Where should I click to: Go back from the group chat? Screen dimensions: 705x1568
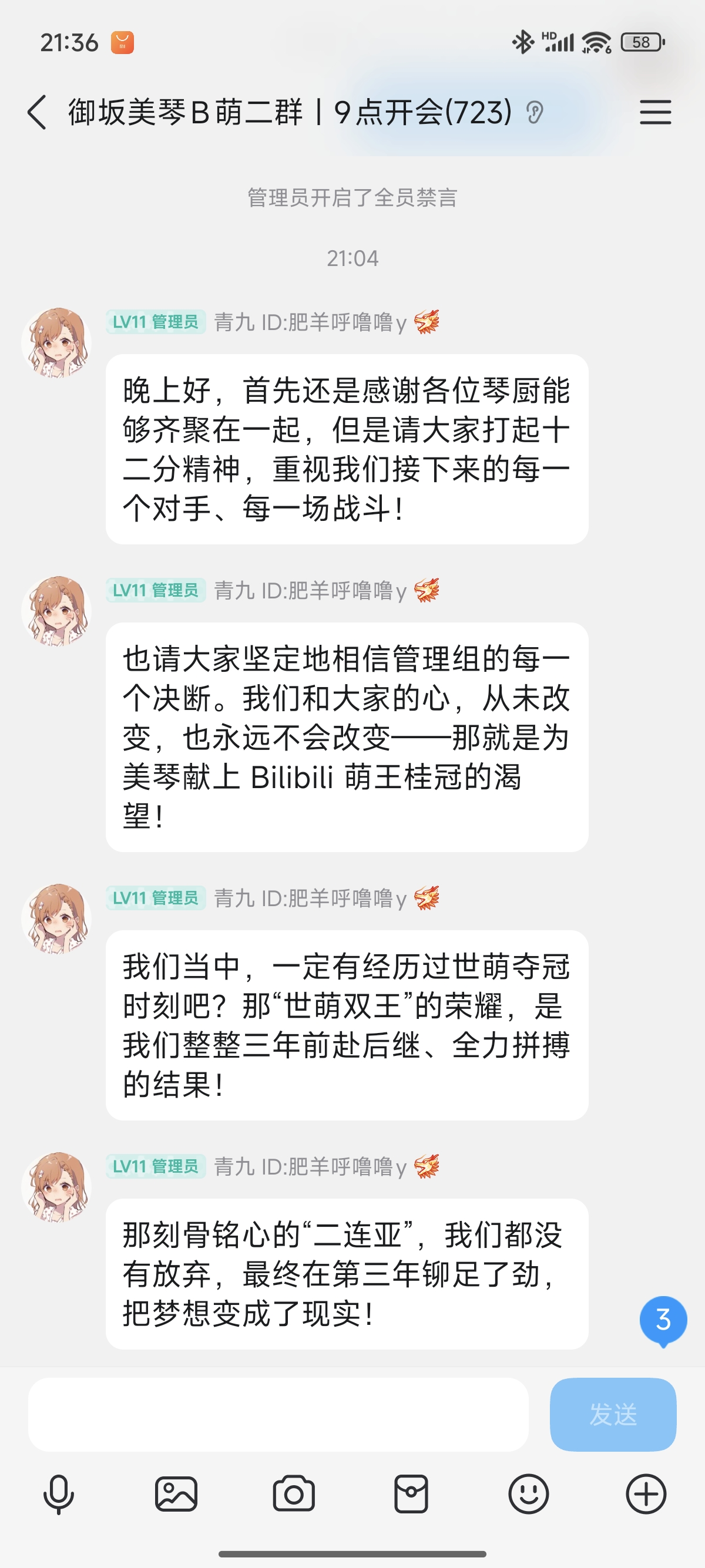pos(36,113)
